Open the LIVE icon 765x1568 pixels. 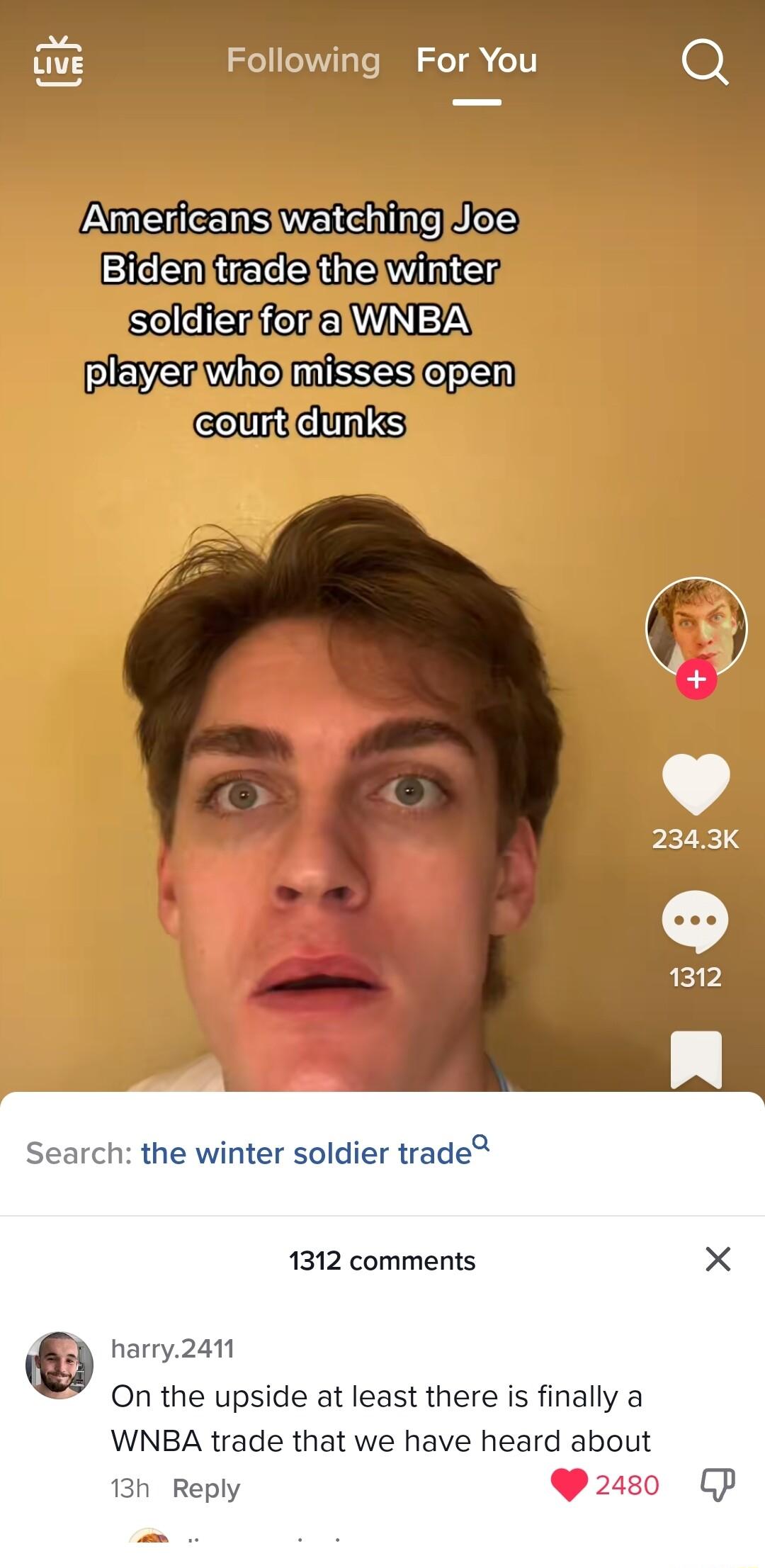click(59, 62)
